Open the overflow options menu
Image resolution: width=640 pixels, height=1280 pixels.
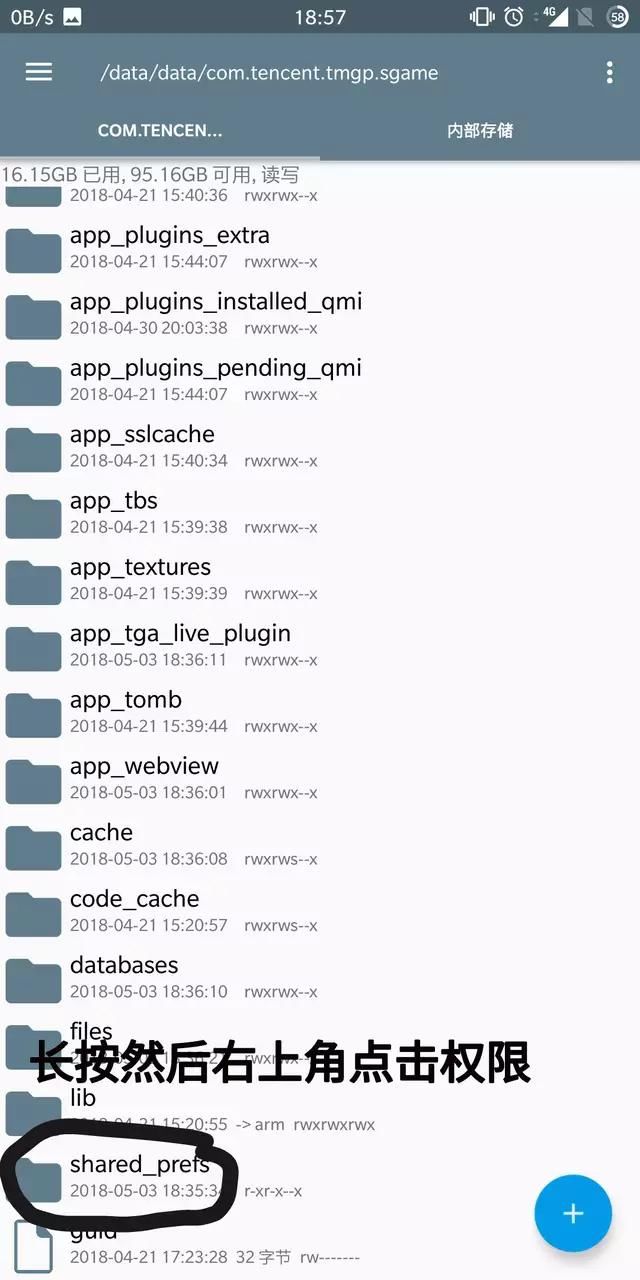pos(609,72)
